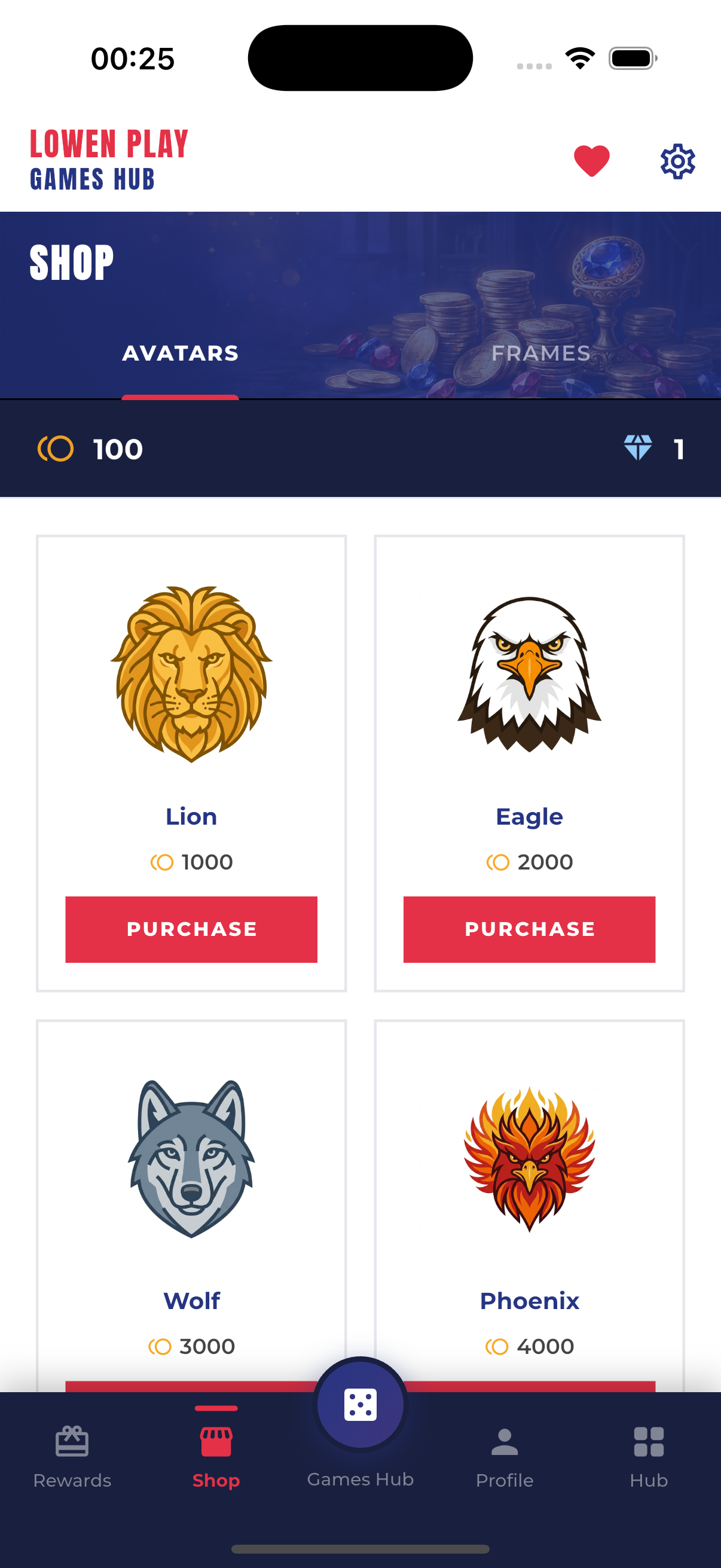The image size is (721, 1568).
Task: Switch to the Frames tab
Action: click(x=540, y=353)
